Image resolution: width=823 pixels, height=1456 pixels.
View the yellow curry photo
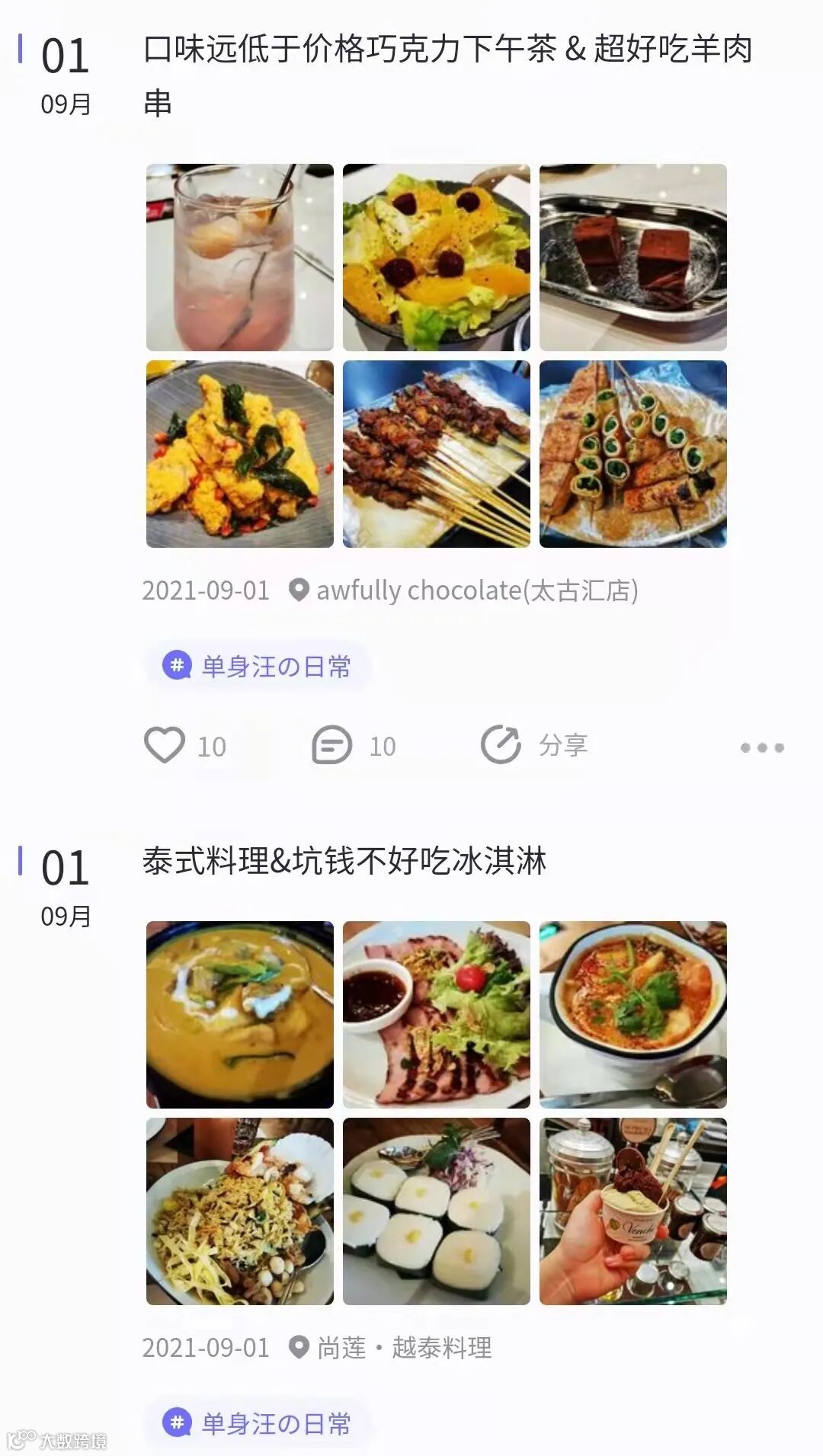pyautogui.click(x=240, y=1015)
